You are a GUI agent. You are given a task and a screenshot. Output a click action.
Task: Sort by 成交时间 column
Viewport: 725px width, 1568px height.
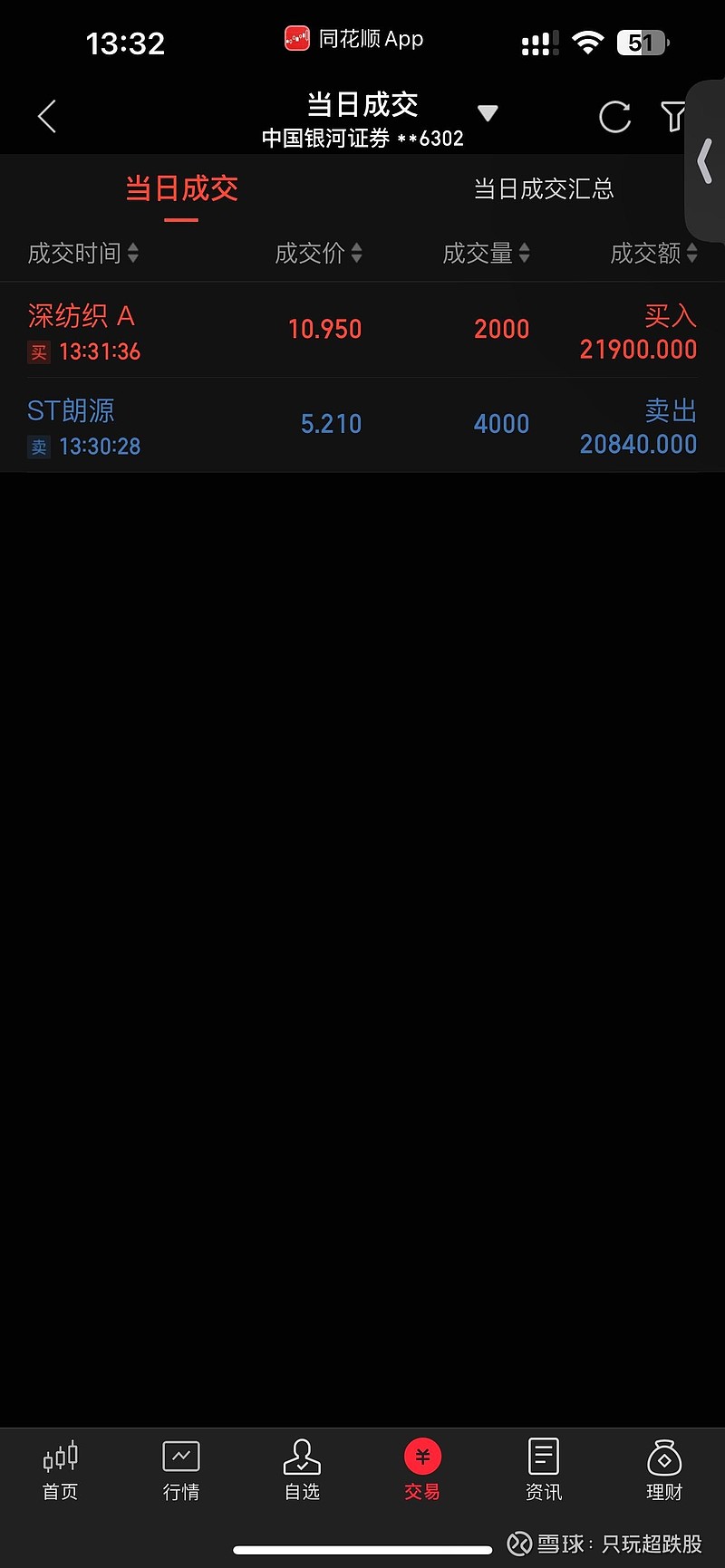83,253
